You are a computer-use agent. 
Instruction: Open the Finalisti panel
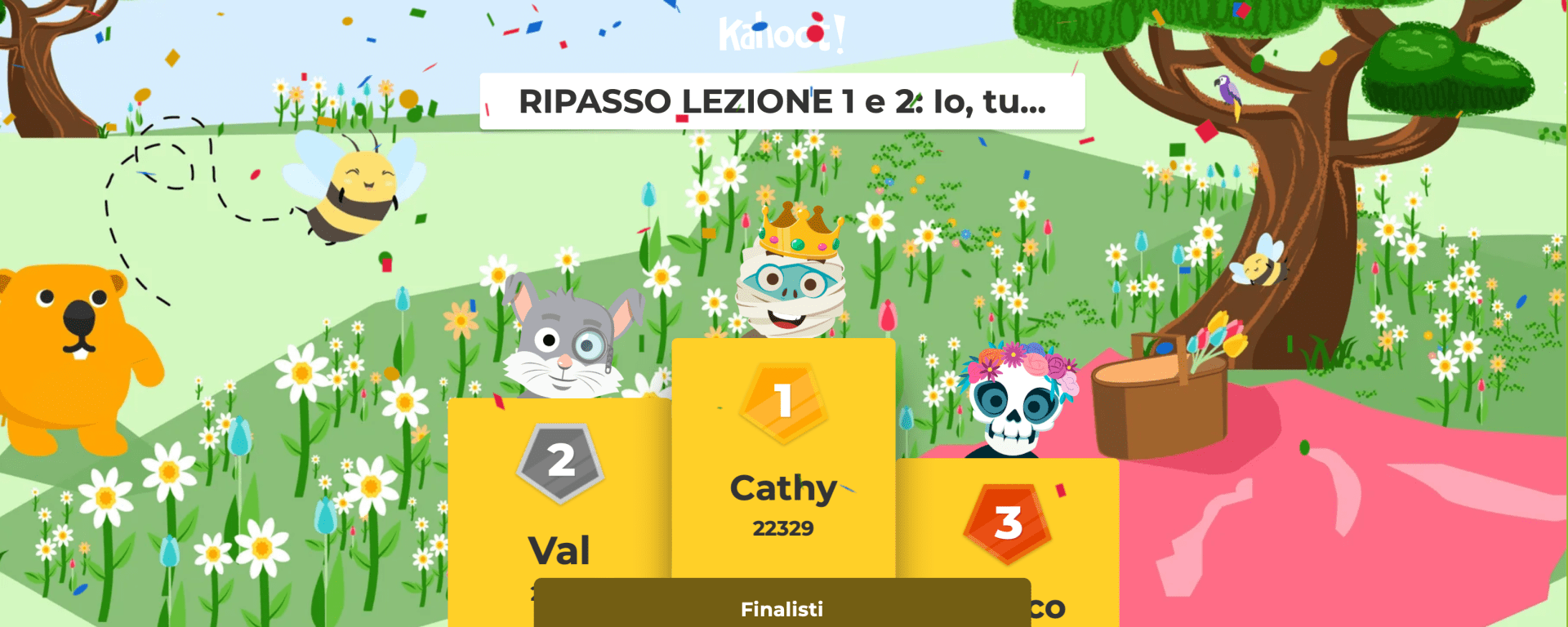[x=782, y=608]
